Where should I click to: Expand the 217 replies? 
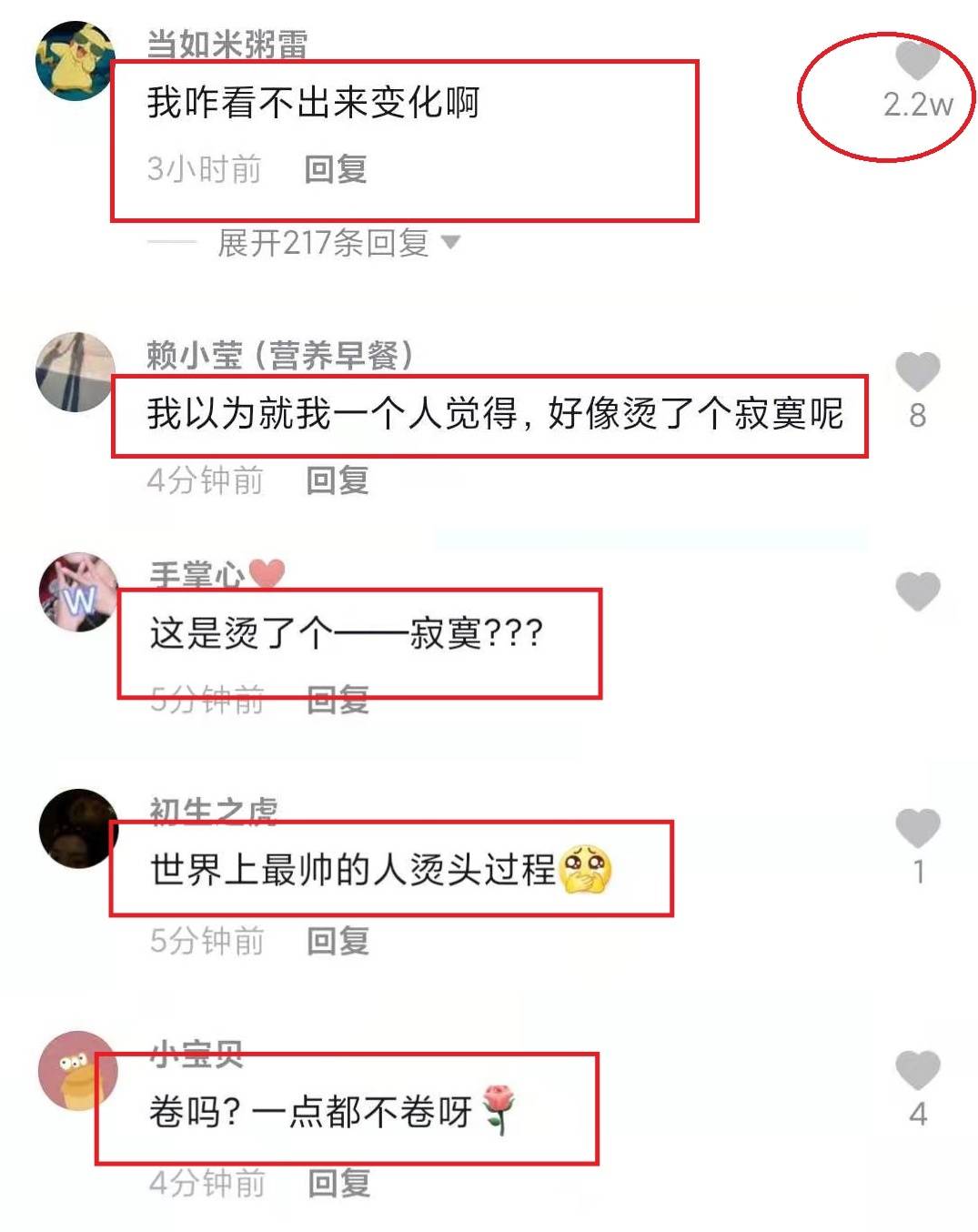338,243
